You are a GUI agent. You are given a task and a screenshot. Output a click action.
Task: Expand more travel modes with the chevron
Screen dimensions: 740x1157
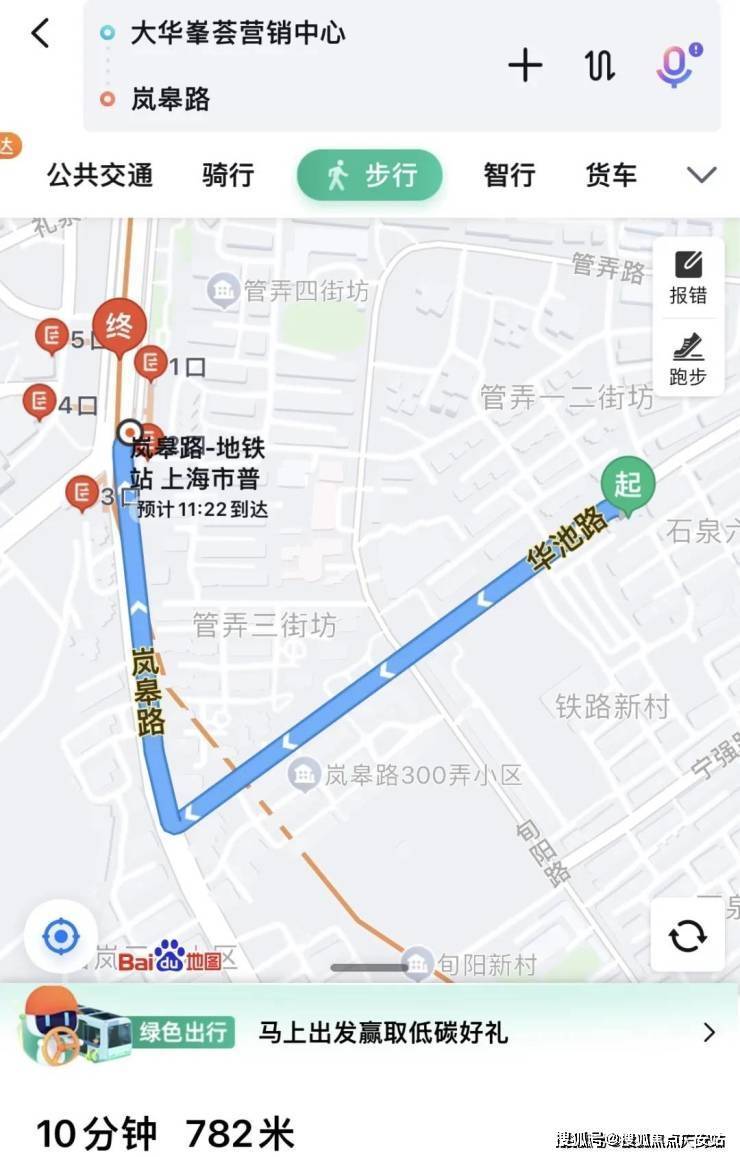coord(702,176)
